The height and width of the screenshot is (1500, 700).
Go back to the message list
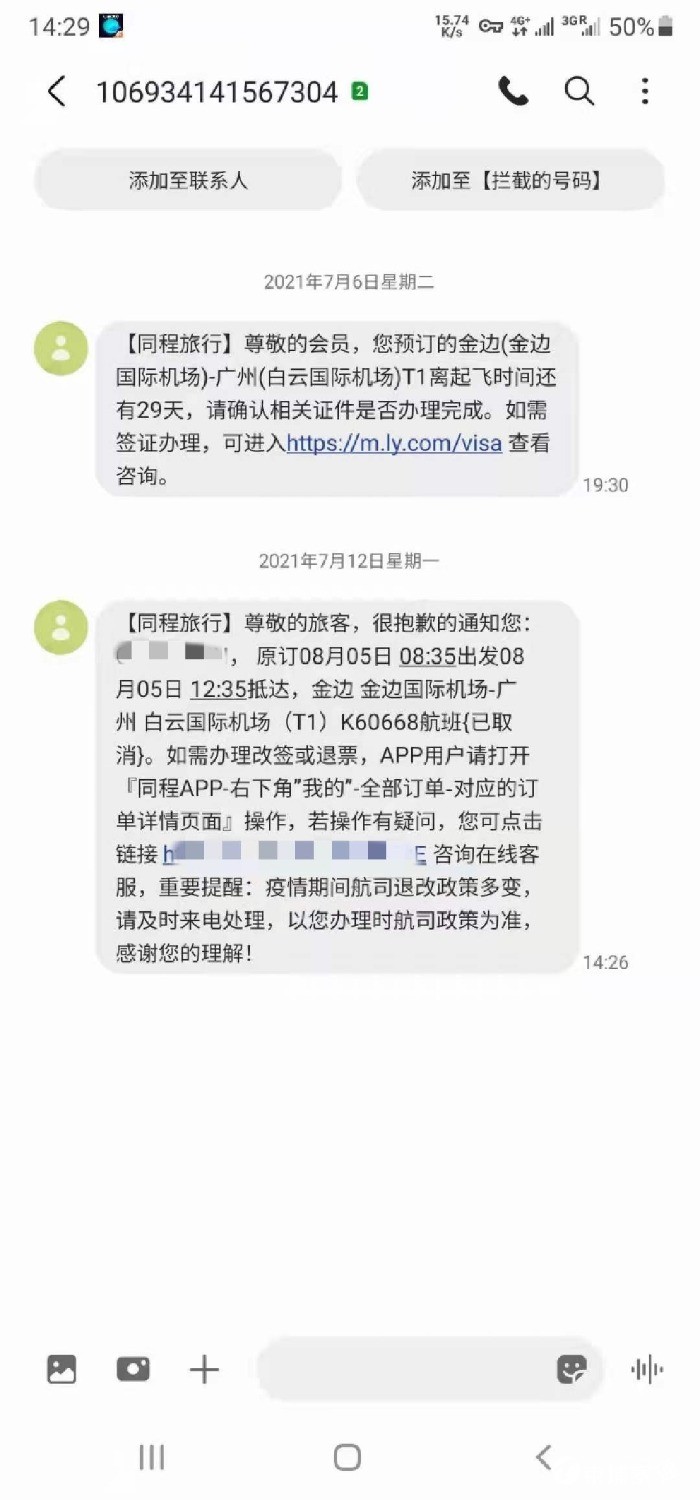pyautogui.click(x=56, y=92)
